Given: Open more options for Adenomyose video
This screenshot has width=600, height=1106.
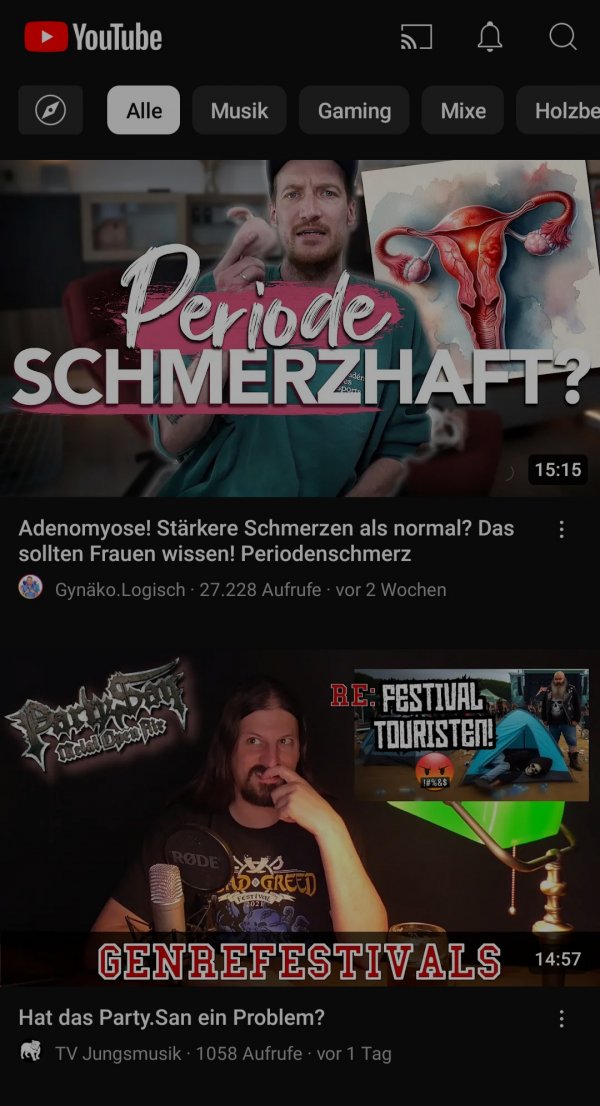Looking at the screenshot, I should pos(561,529).
